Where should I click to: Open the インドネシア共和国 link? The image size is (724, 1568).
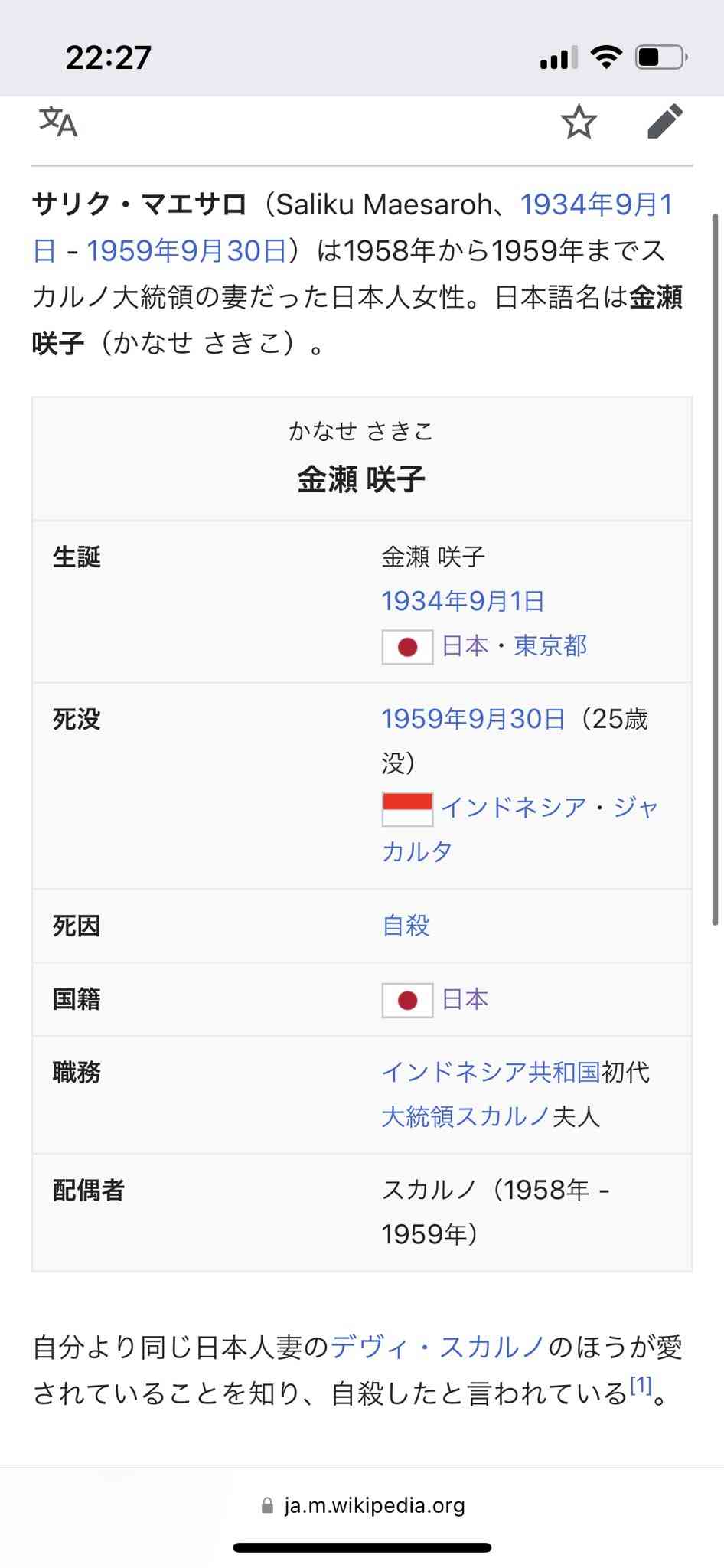pyautogui.click(x=490, y=1073)
